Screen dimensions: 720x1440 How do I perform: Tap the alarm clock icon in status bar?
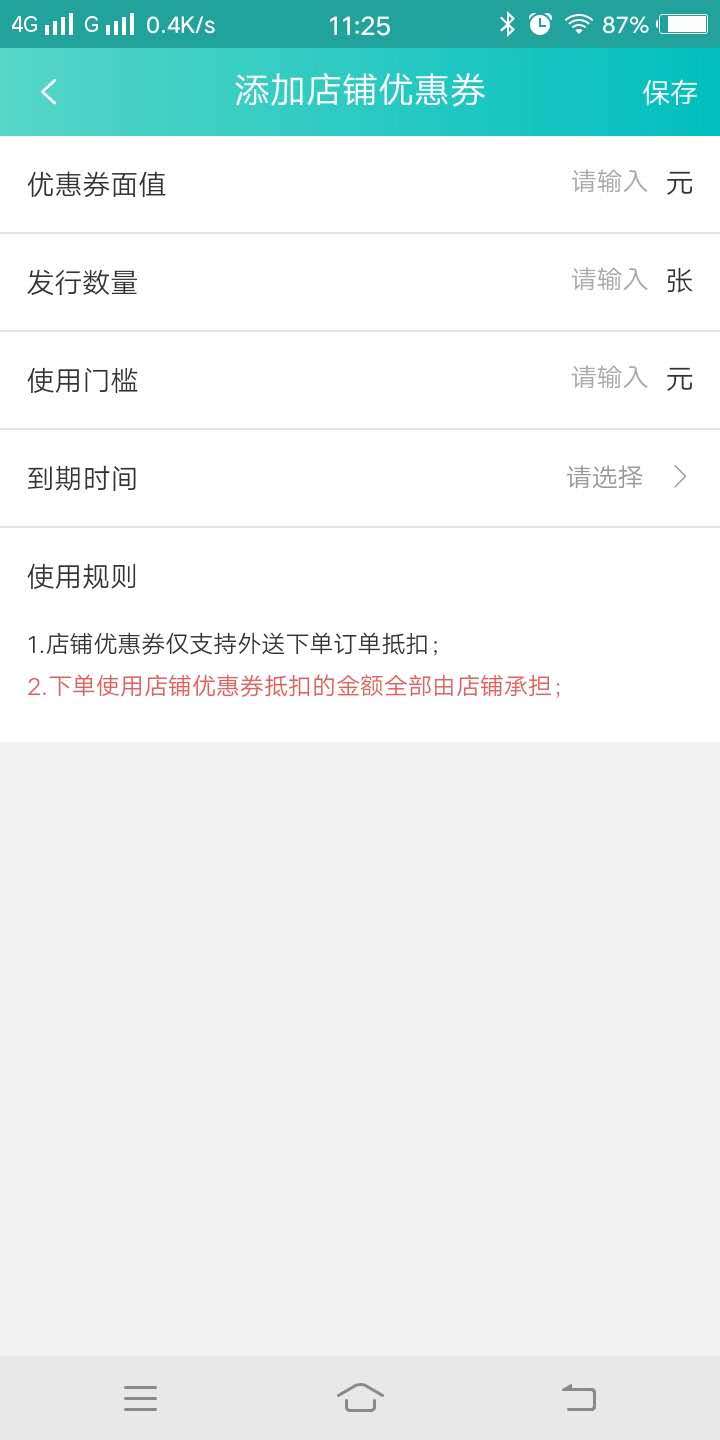pyautogui.click(x=540, y=22)
